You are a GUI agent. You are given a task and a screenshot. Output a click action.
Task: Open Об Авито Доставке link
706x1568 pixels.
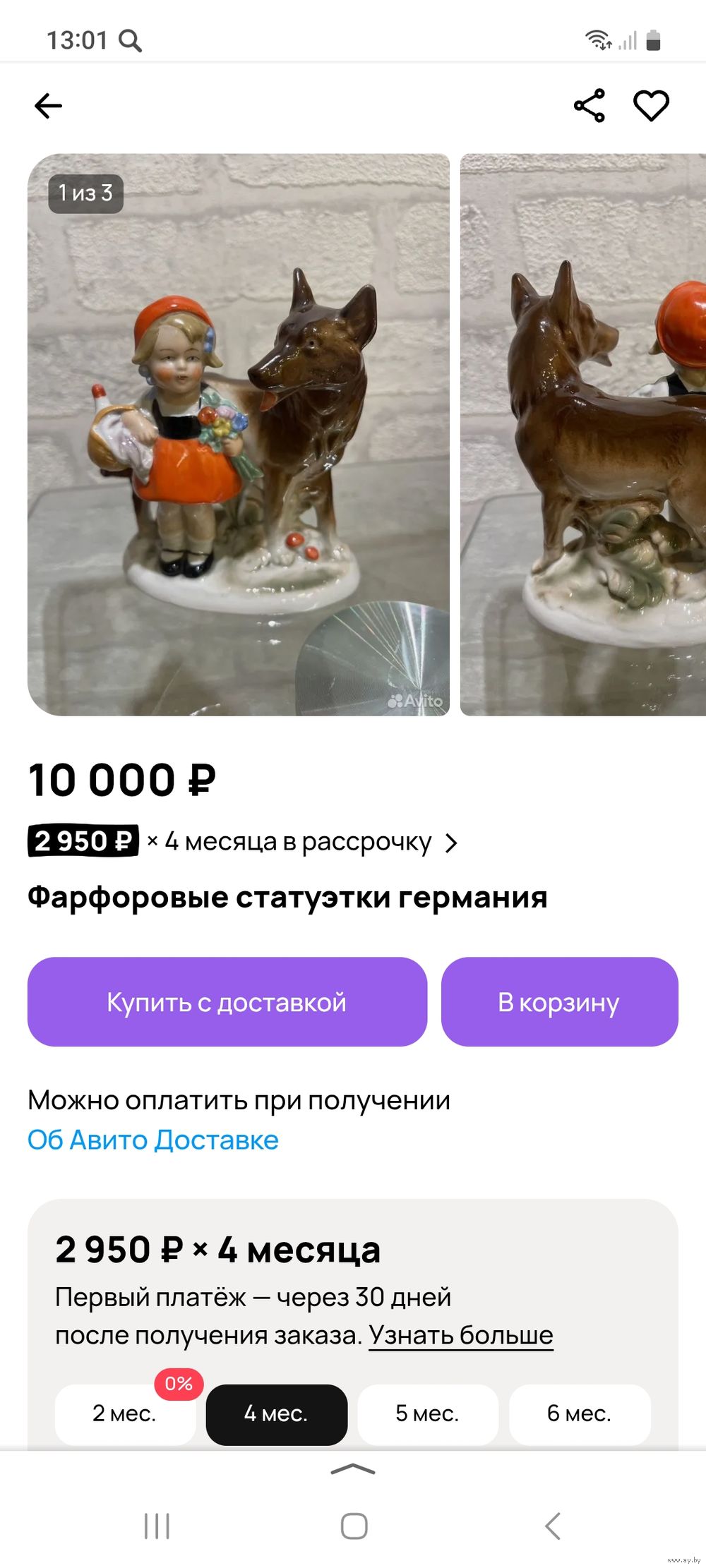click(x=153, y=1140)
